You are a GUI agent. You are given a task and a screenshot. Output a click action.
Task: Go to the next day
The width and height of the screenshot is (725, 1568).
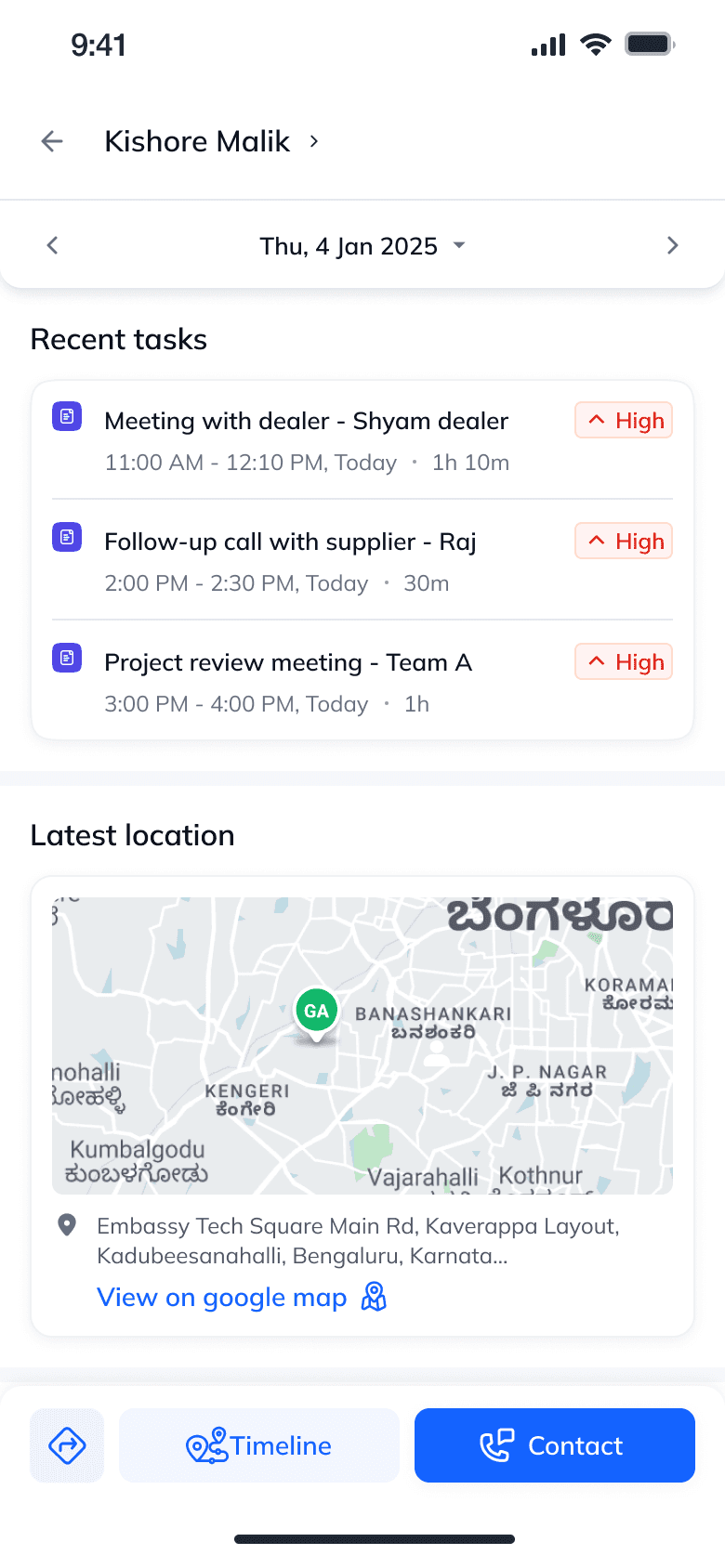(672, 245)
